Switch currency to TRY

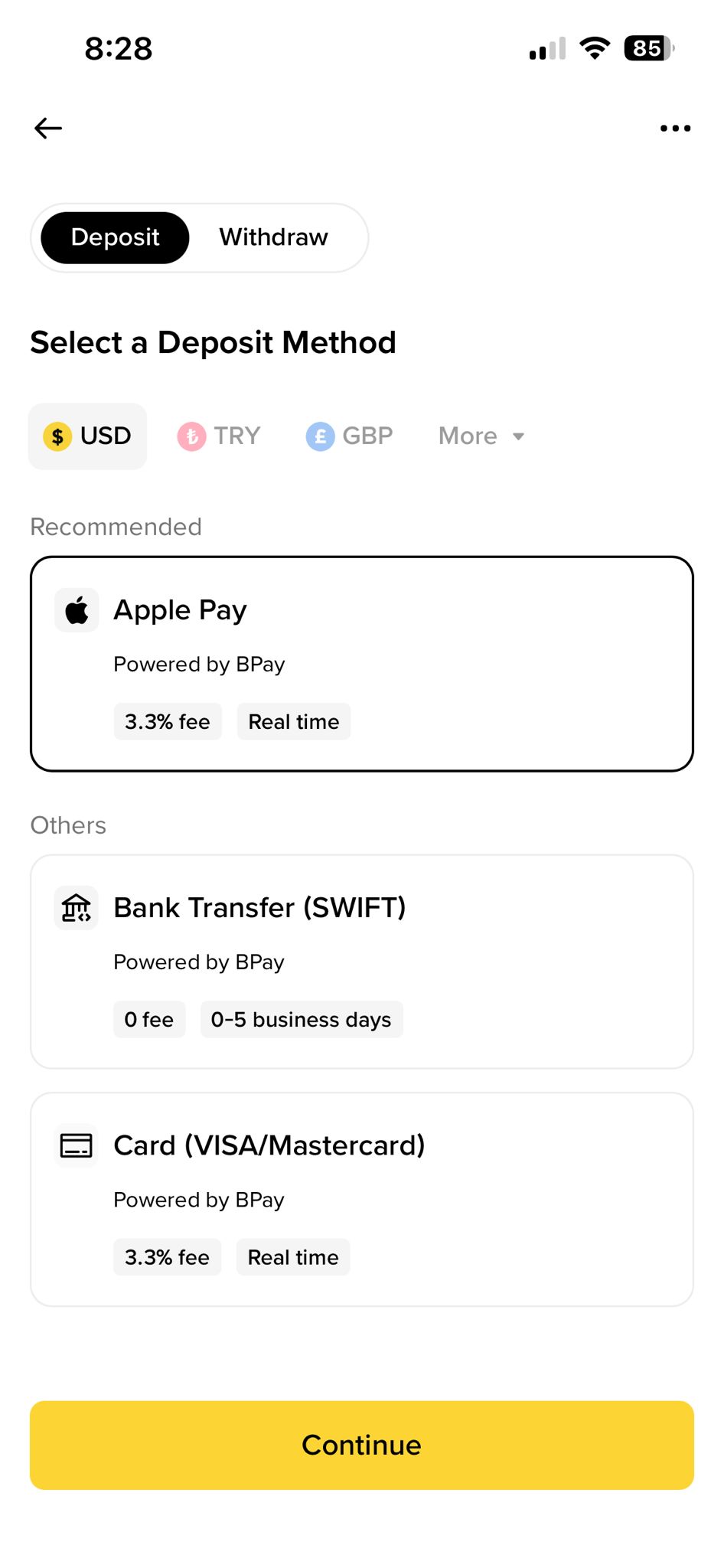[x=220, y=436]
